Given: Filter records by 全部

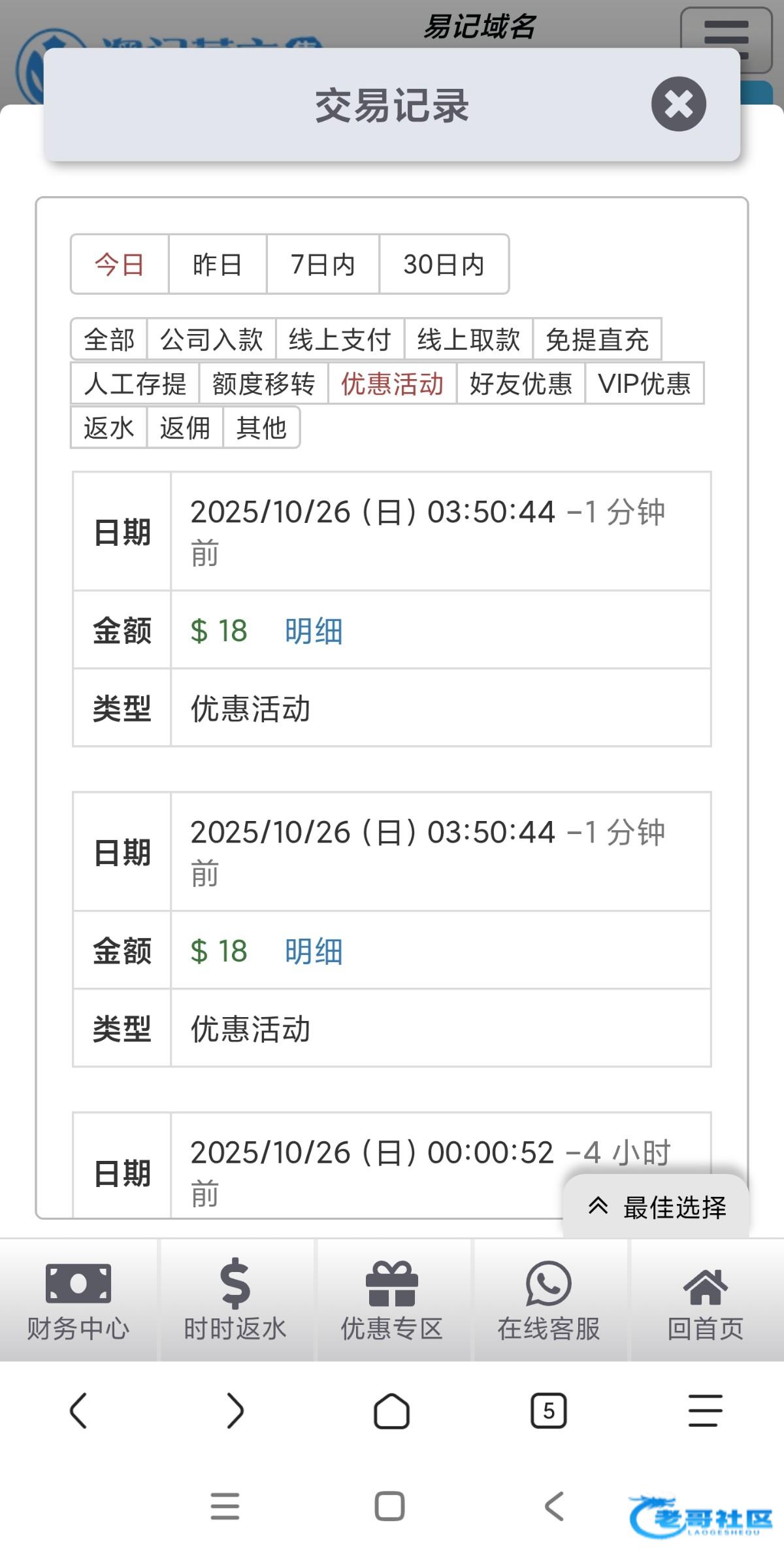Looking at the screenshot, I should (109, 340).
